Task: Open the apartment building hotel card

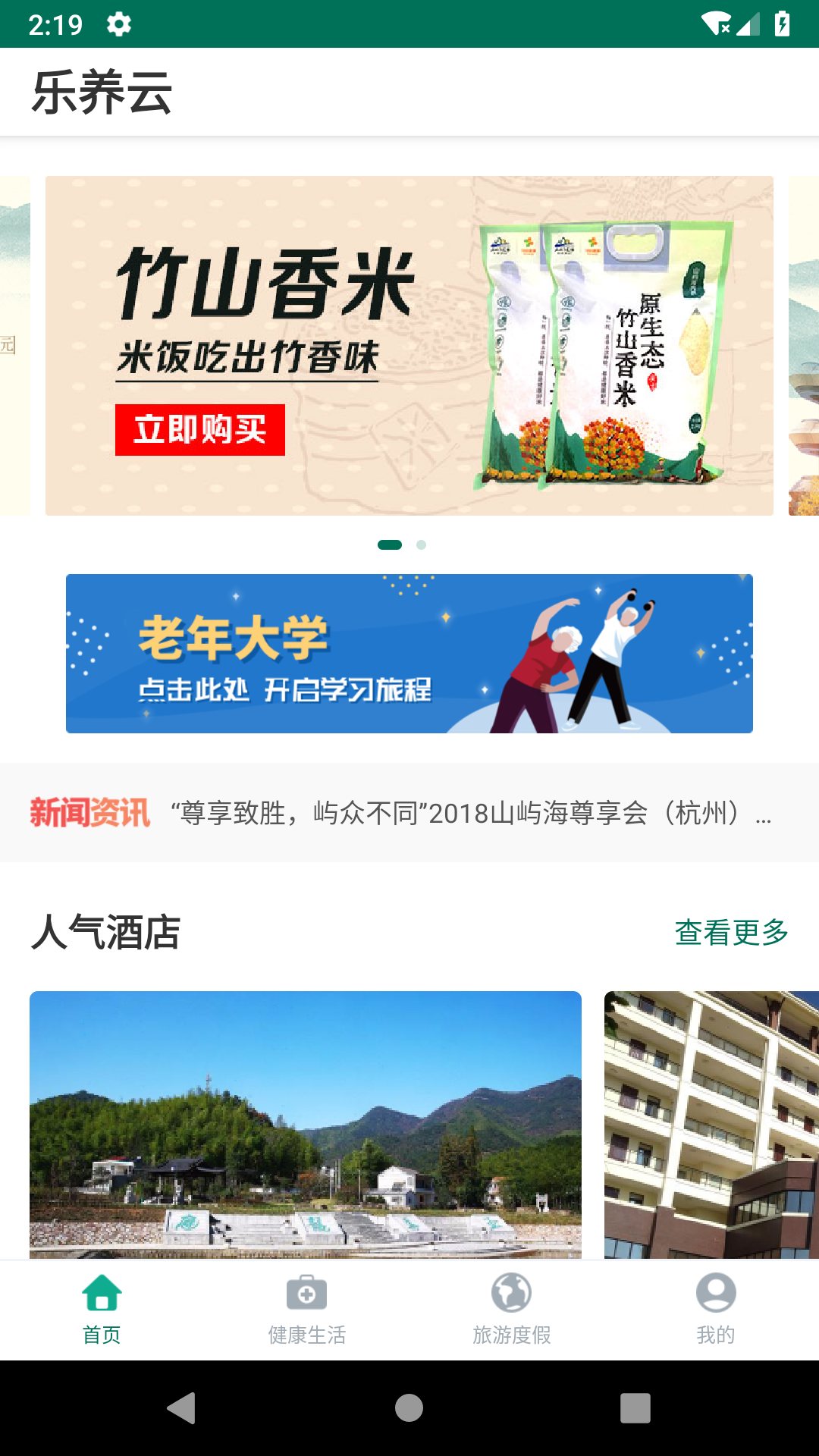Action: click(x=711, y=1124)
